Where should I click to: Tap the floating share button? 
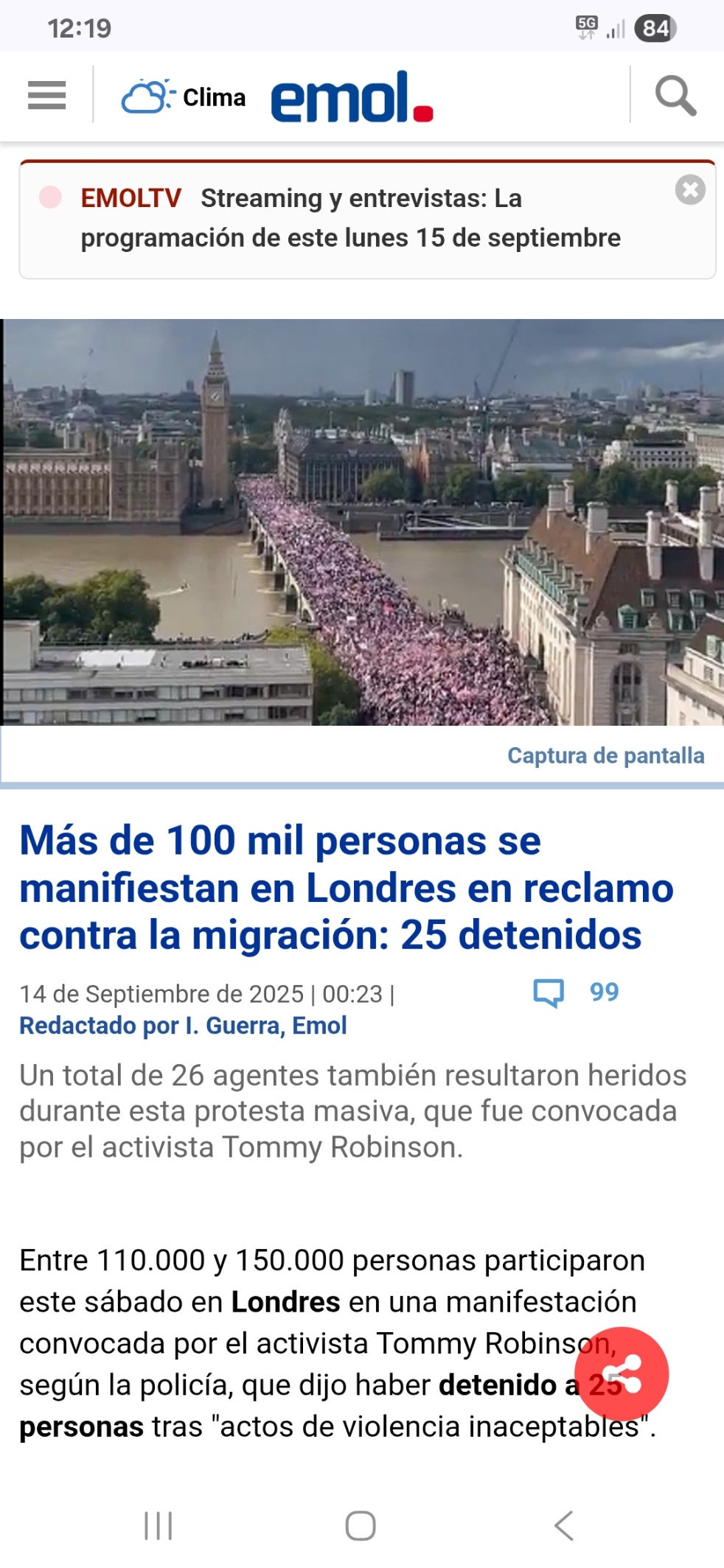point(622,1373)
